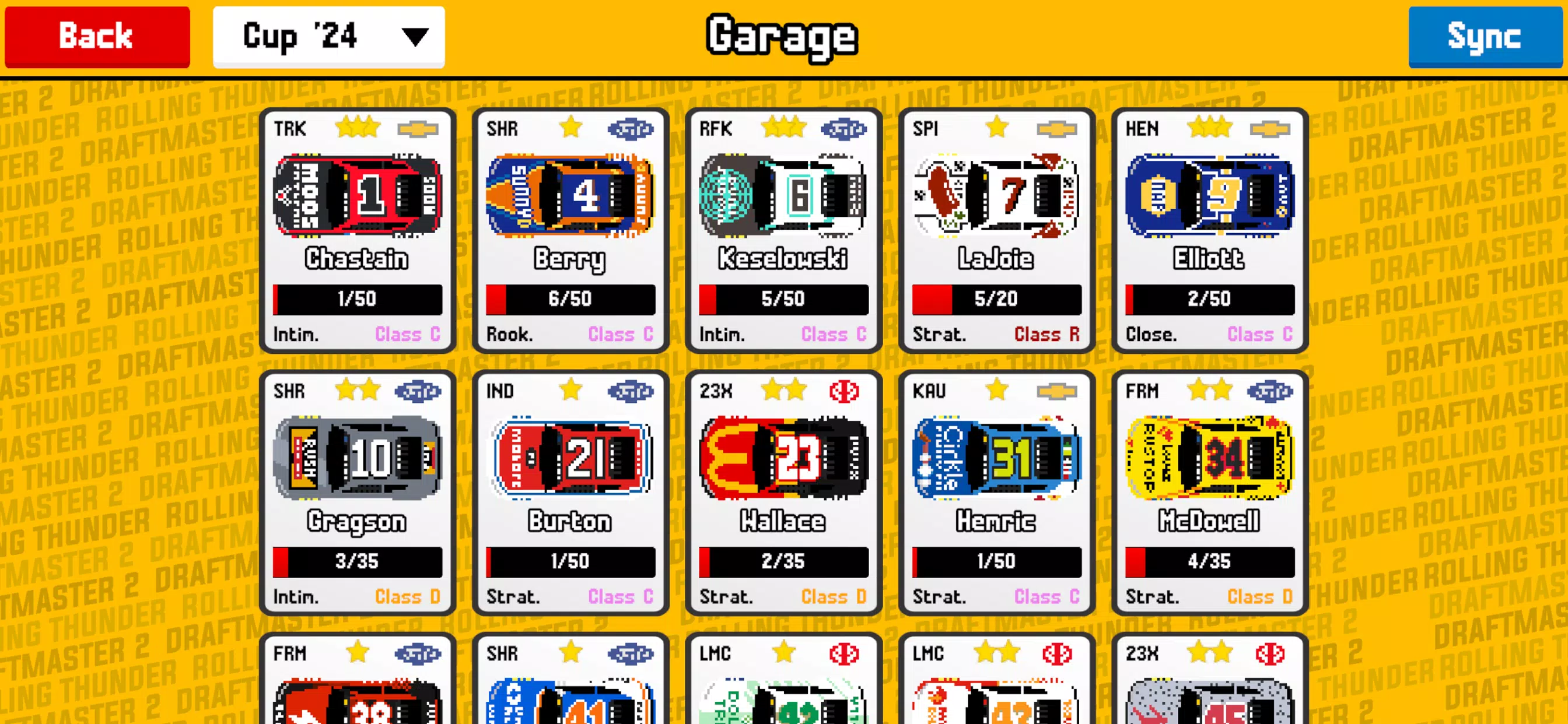1568x724 pixels.
Task: Tap the red Back button
Action: coord(97,36)
